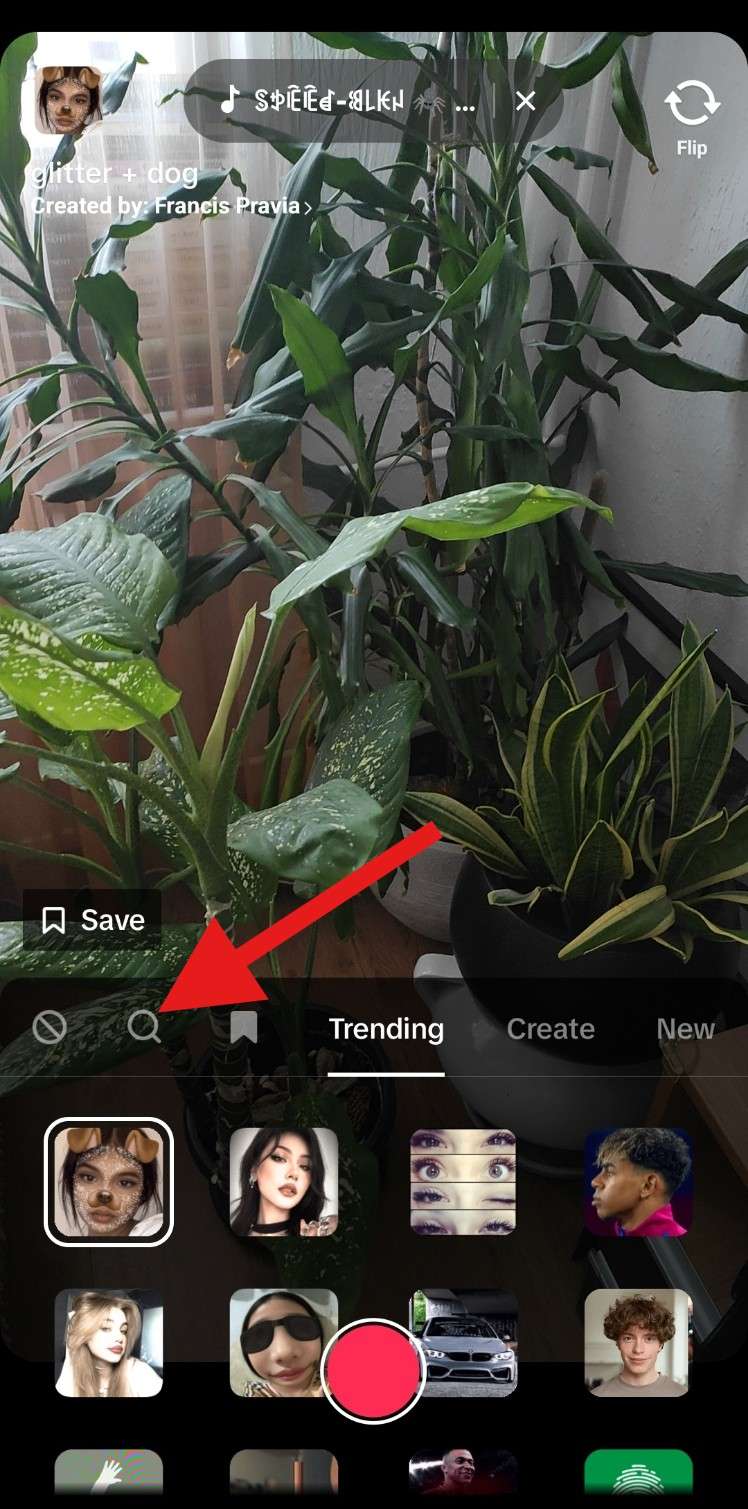
Task: Apply the stacked eyes effect
Action: point(463,1182)
